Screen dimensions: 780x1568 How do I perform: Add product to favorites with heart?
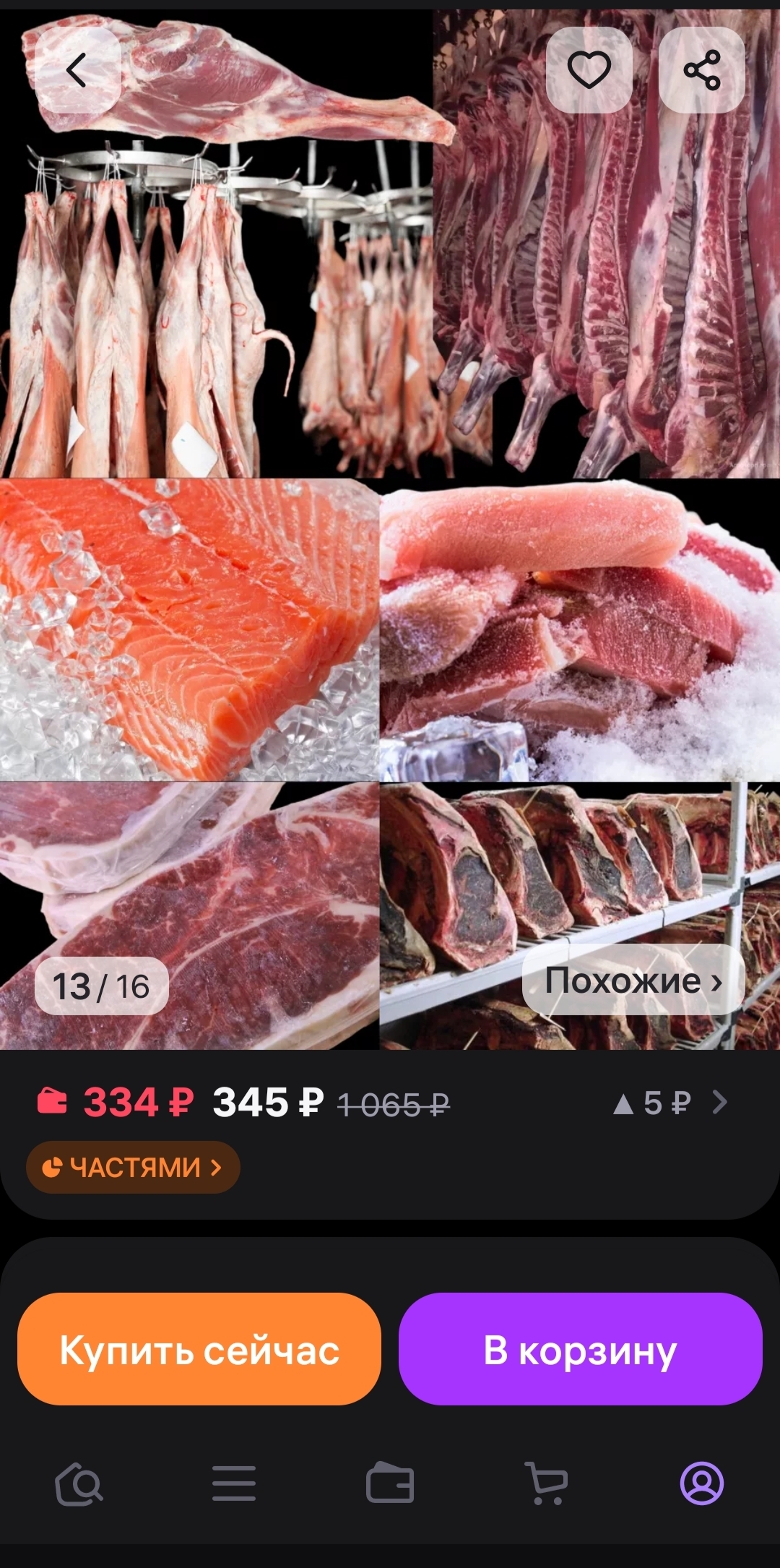[589, 70]
